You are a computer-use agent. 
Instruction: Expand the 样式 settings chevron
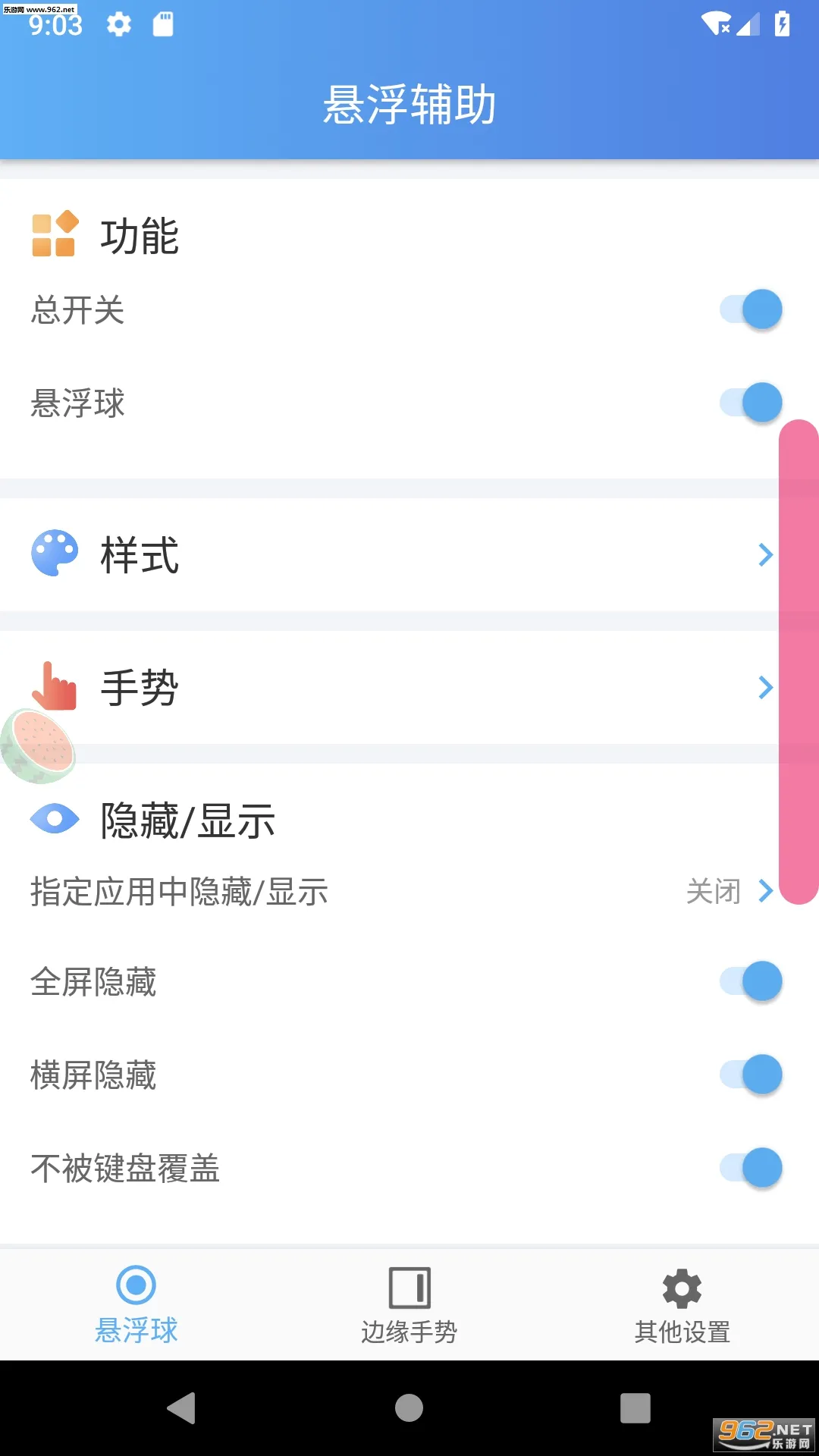point(766,556)
